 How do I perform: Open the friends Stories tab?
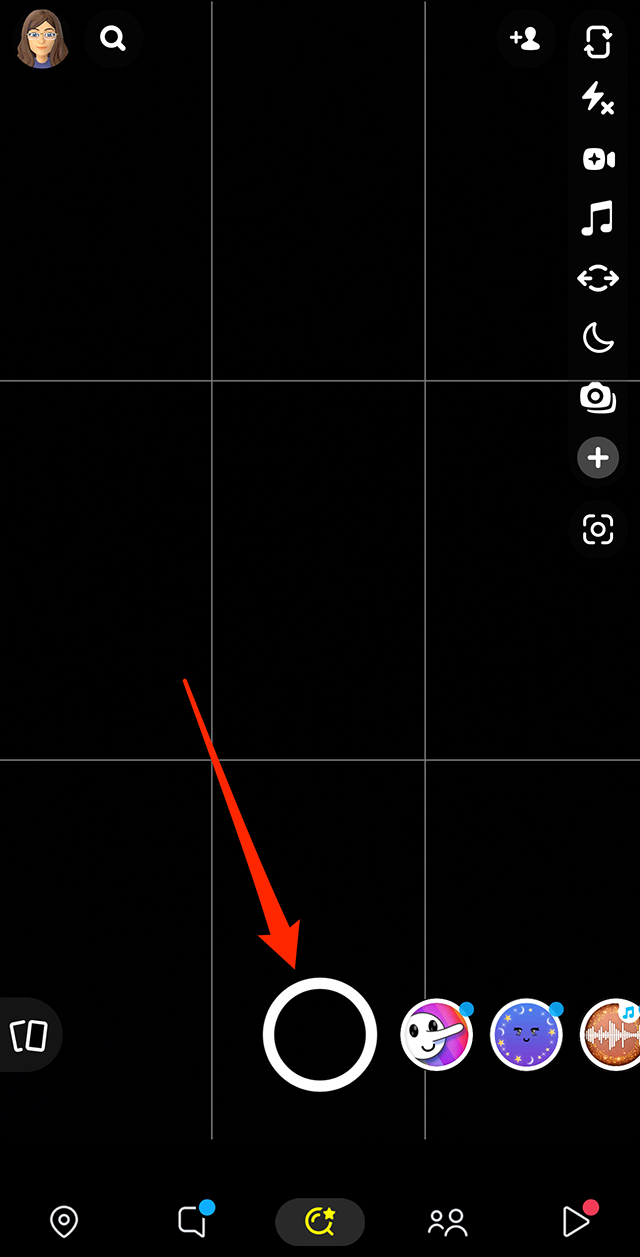[x=447, y=1221]
